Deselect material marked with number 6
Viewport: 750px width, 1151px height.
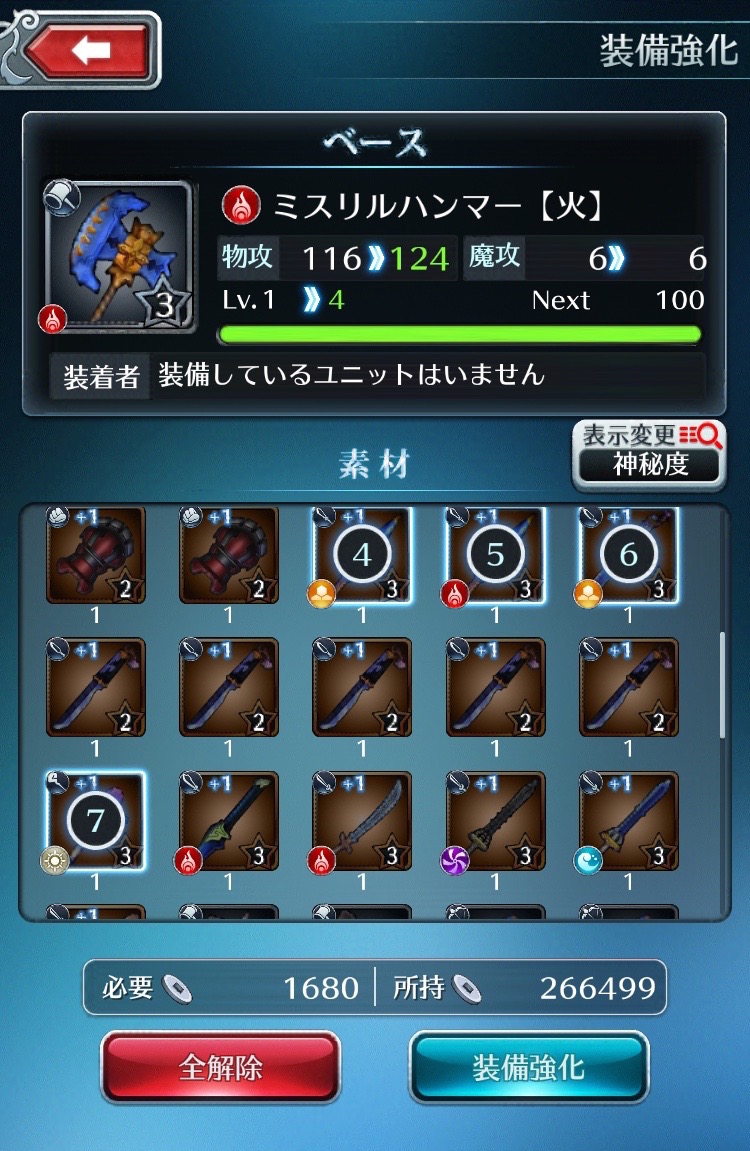pyautogui.click(x=628, y=555)
